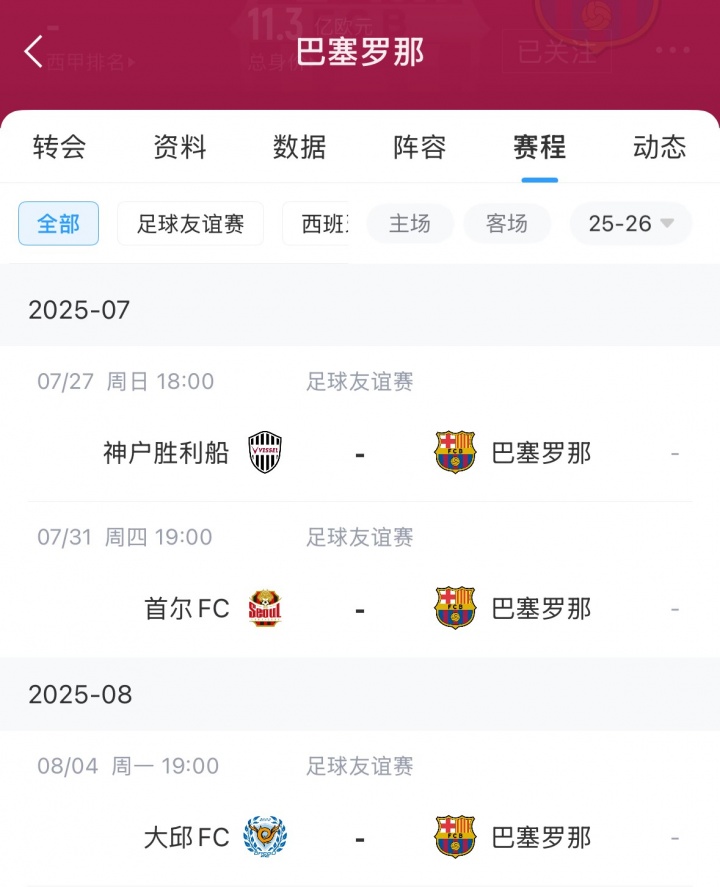Screen dimensions: 720x887
Task: Filter by the 西班 league chip
Action: click(x=318, y=224)
